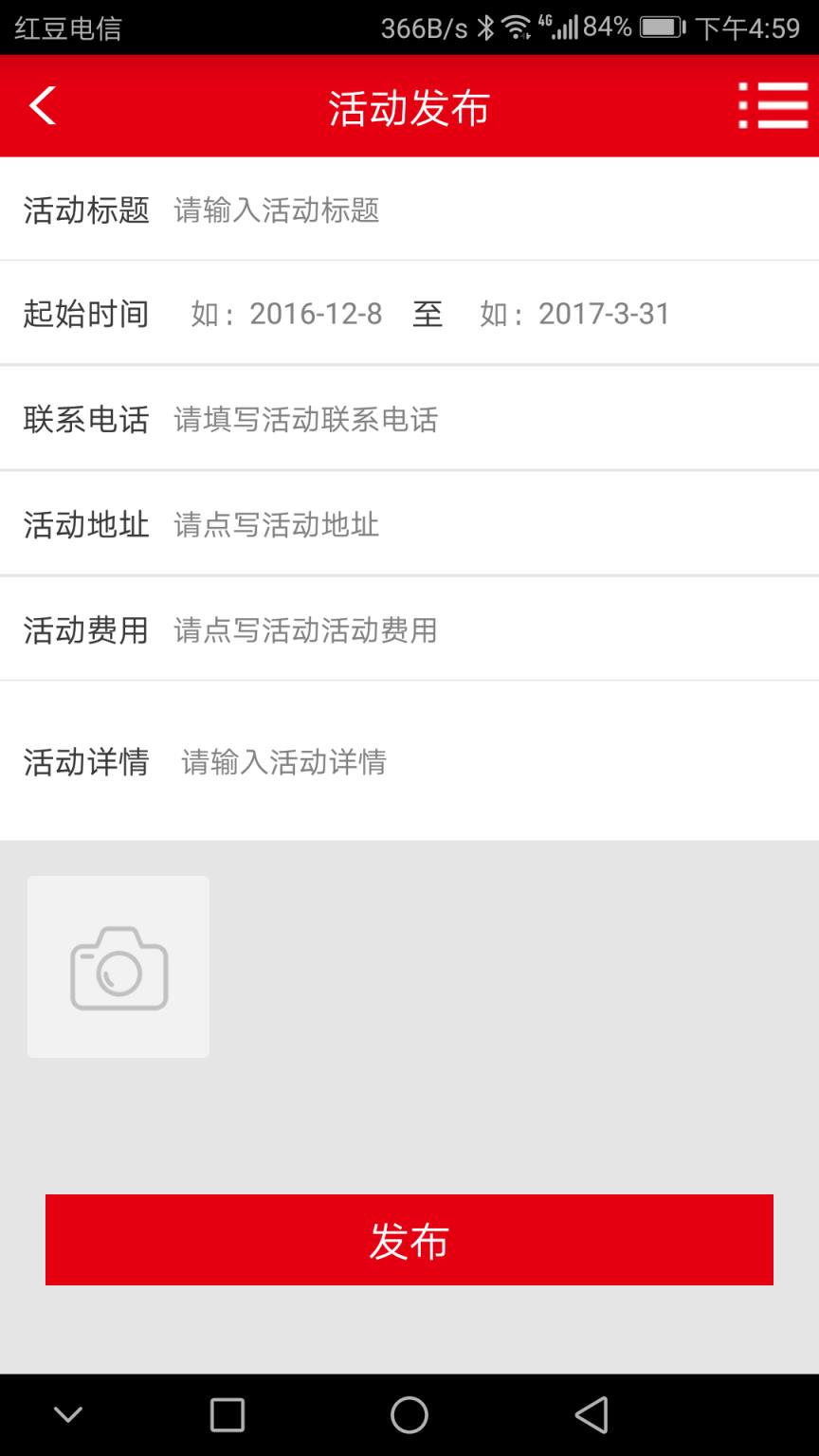Tap the Recents square navigation icon

[x=227, y=1415]
